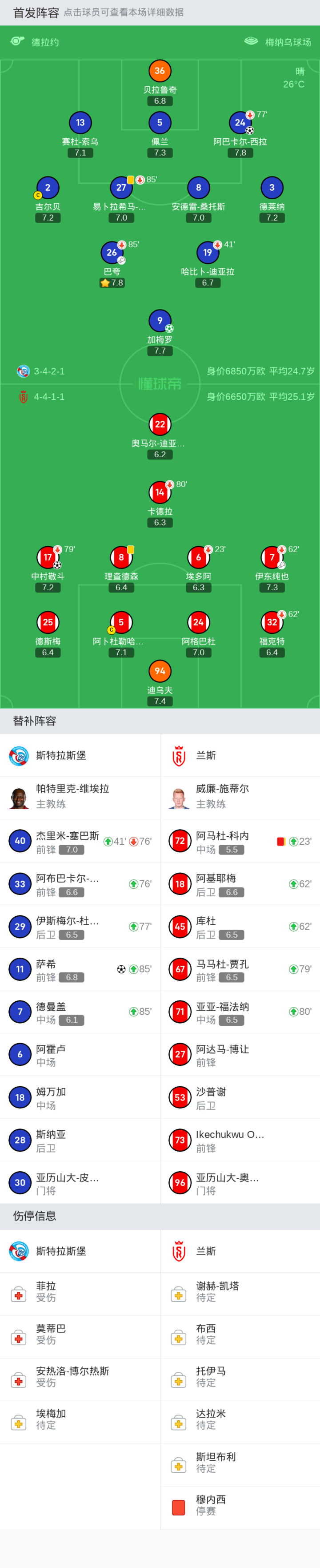
Task: Open coach 帕特里克-维埃拉 profile
Action: click(x=72, y=796)
